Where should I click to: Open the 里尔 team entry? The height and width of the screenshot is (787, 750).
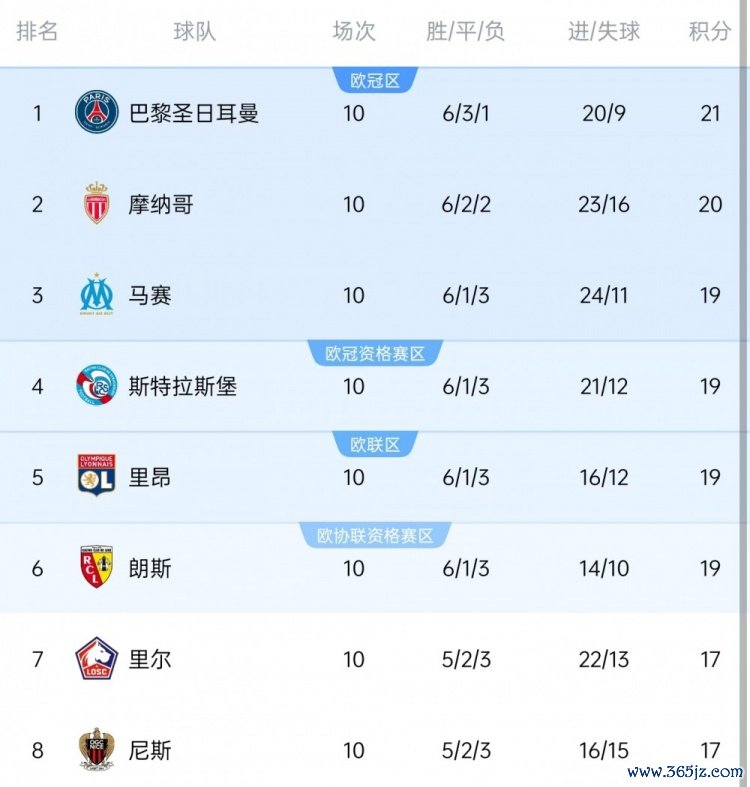(150, 659)
